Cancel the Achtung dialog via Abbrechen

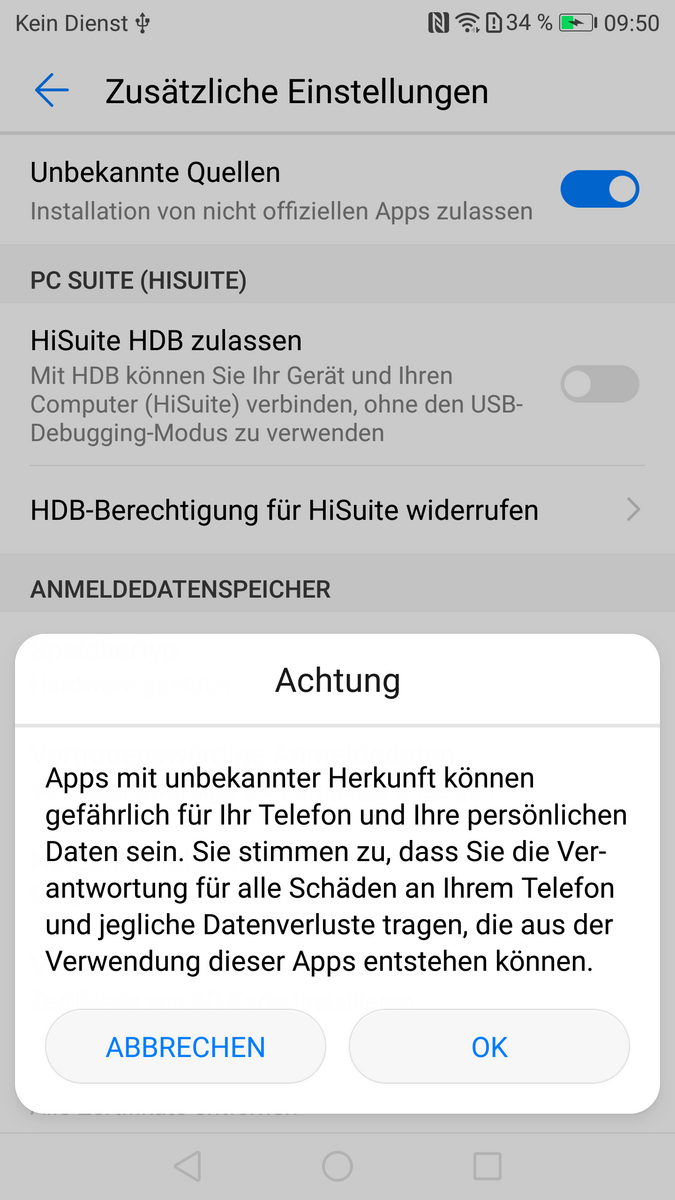tap(186, 1047)
